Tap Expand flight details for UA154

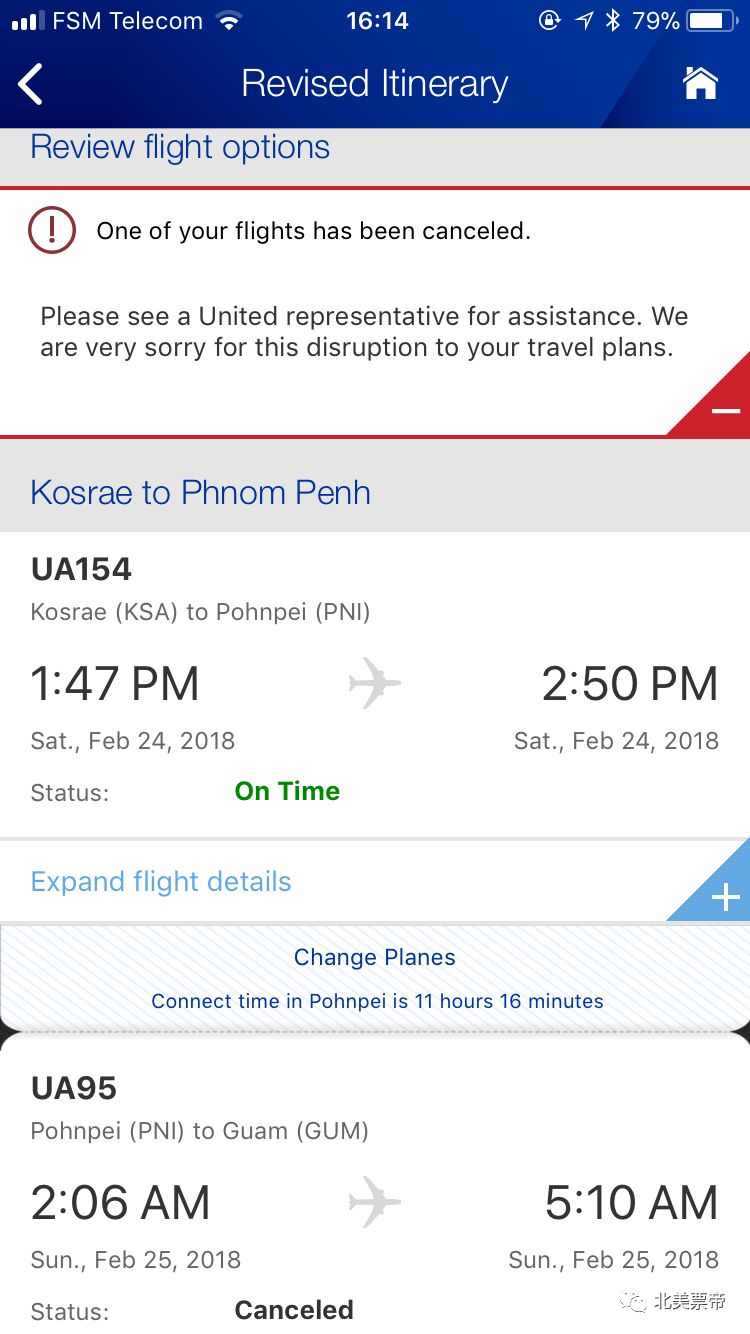161,882
